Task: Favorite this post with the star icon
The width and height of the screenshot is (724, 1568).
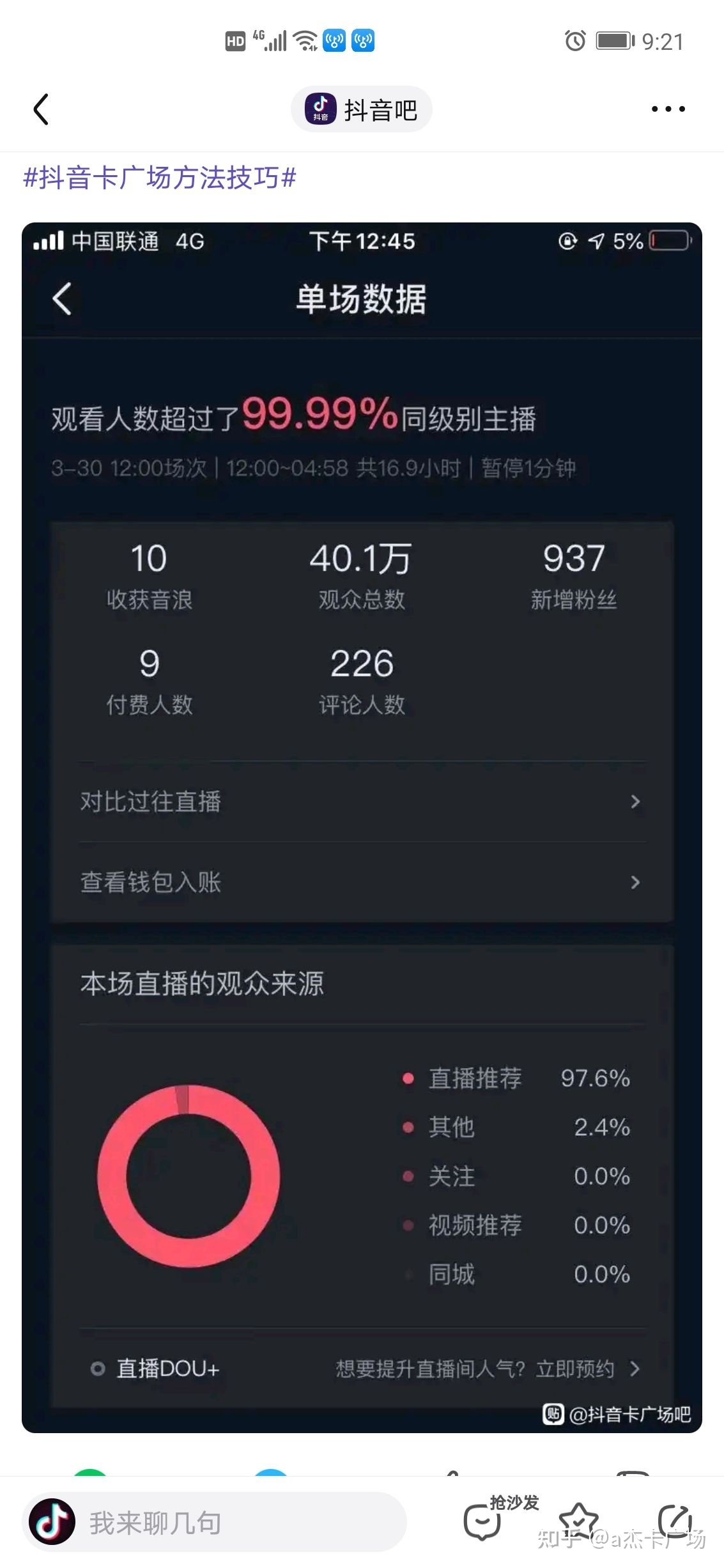Action: [578, 1521]
